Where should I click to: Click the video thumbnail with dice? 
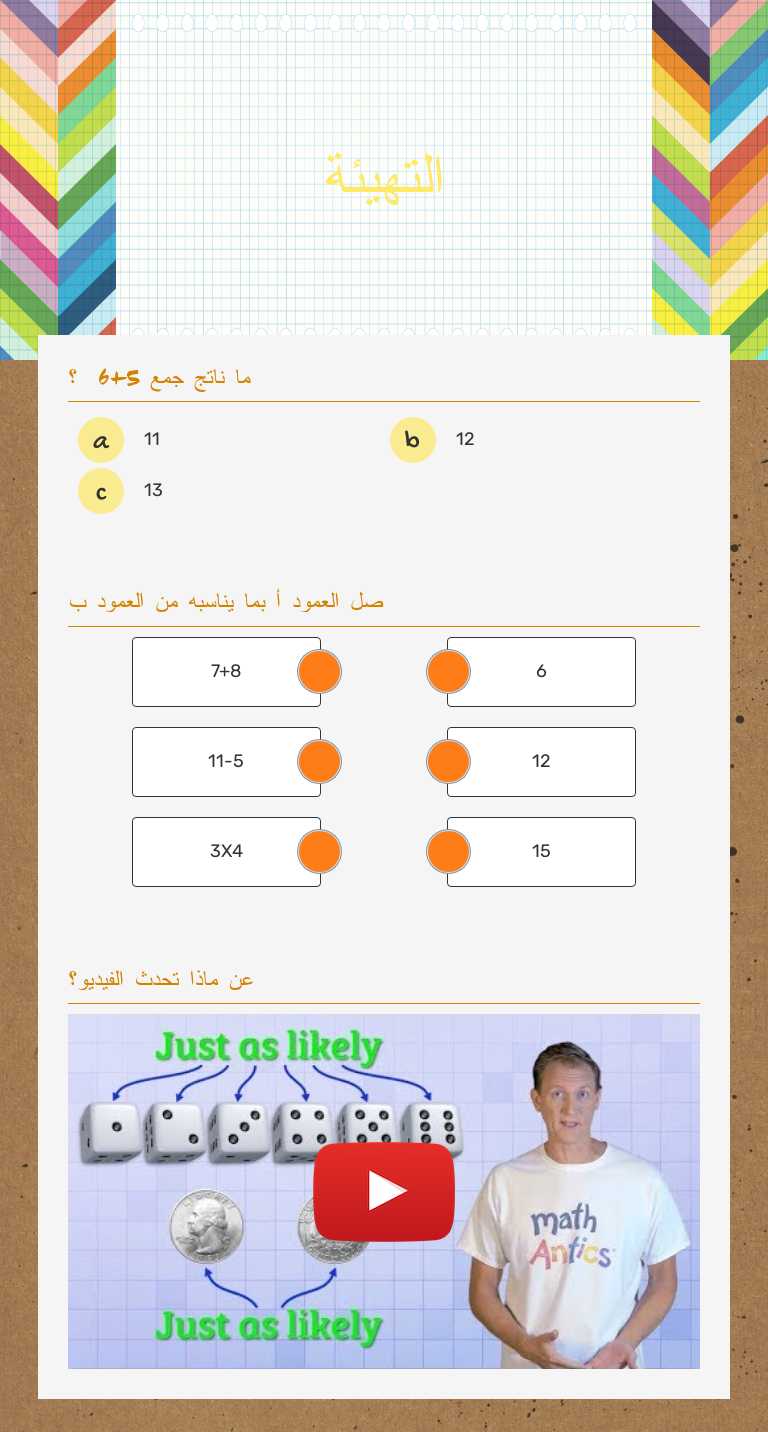[x=384, y=1189]
